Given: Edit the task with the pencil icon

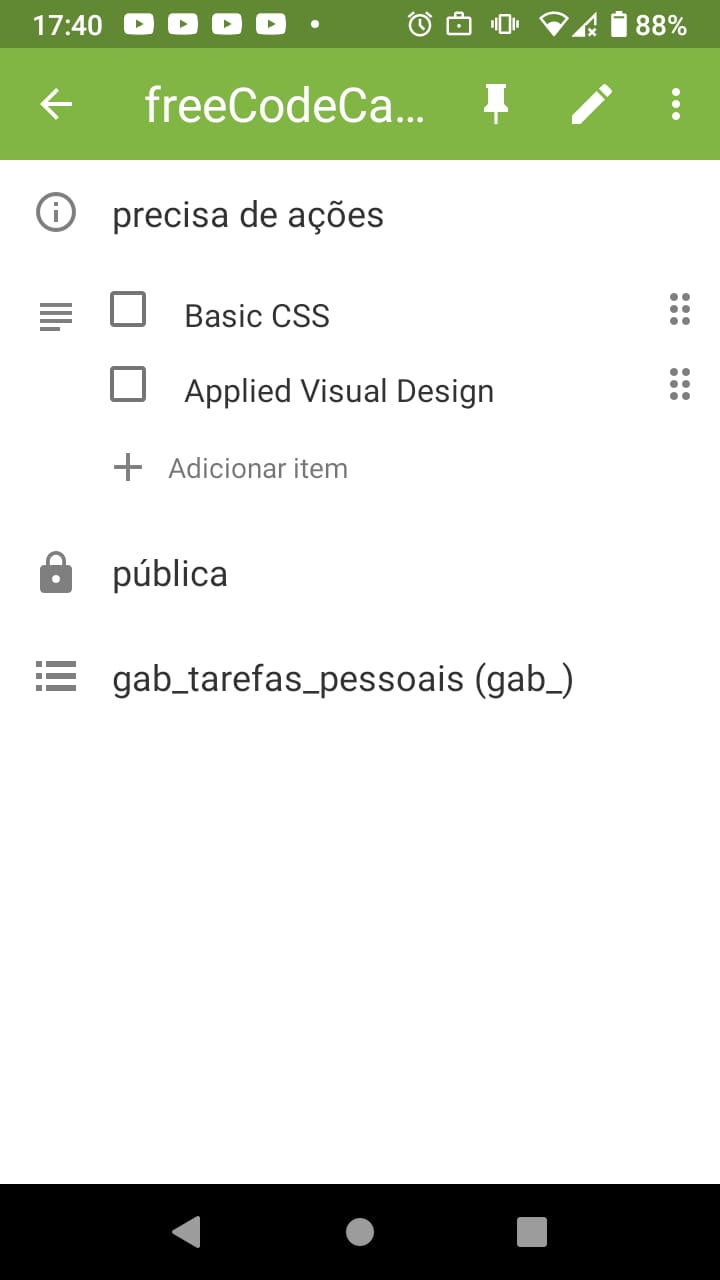Looking at the screenshot, I should [591, 104].
